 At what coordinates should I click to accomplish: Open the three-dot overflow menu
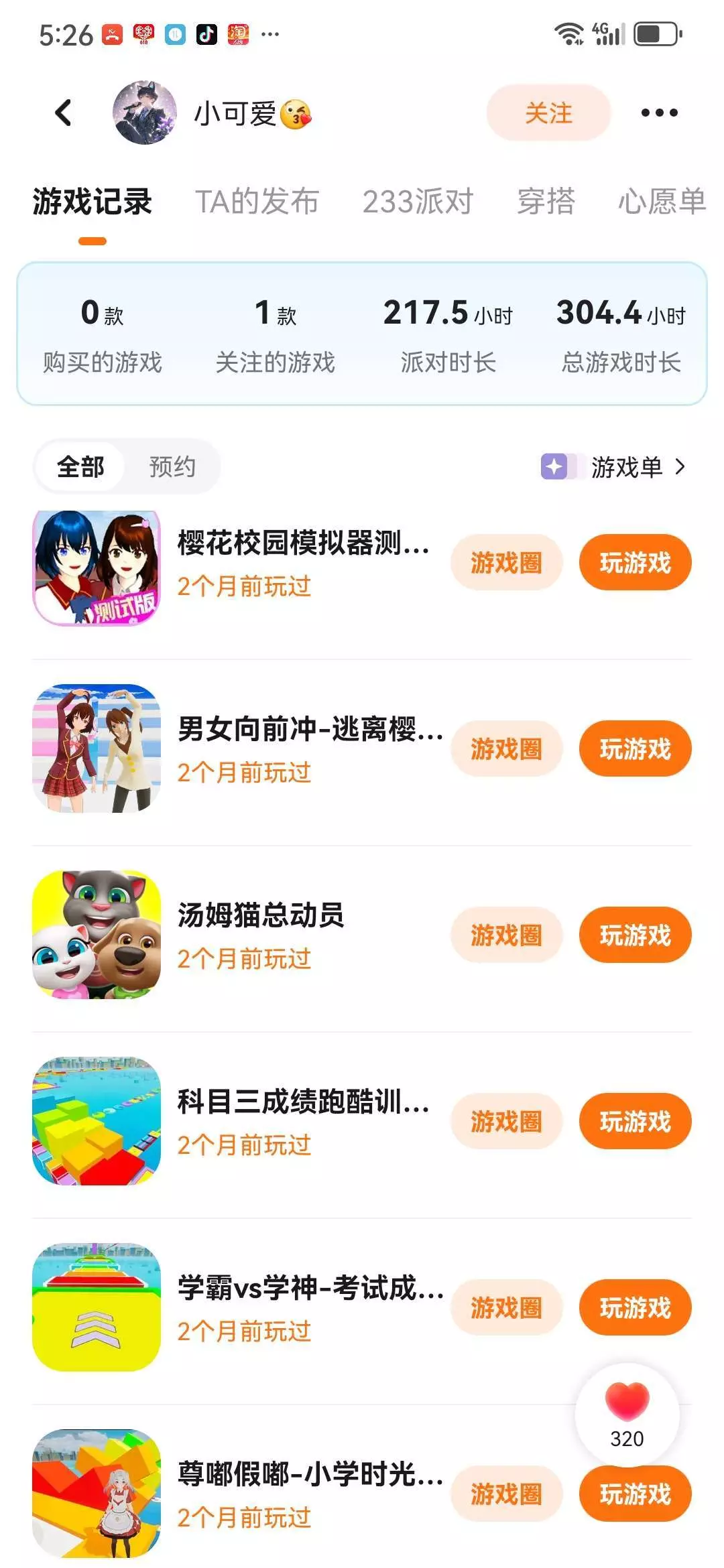coord(659,113)
